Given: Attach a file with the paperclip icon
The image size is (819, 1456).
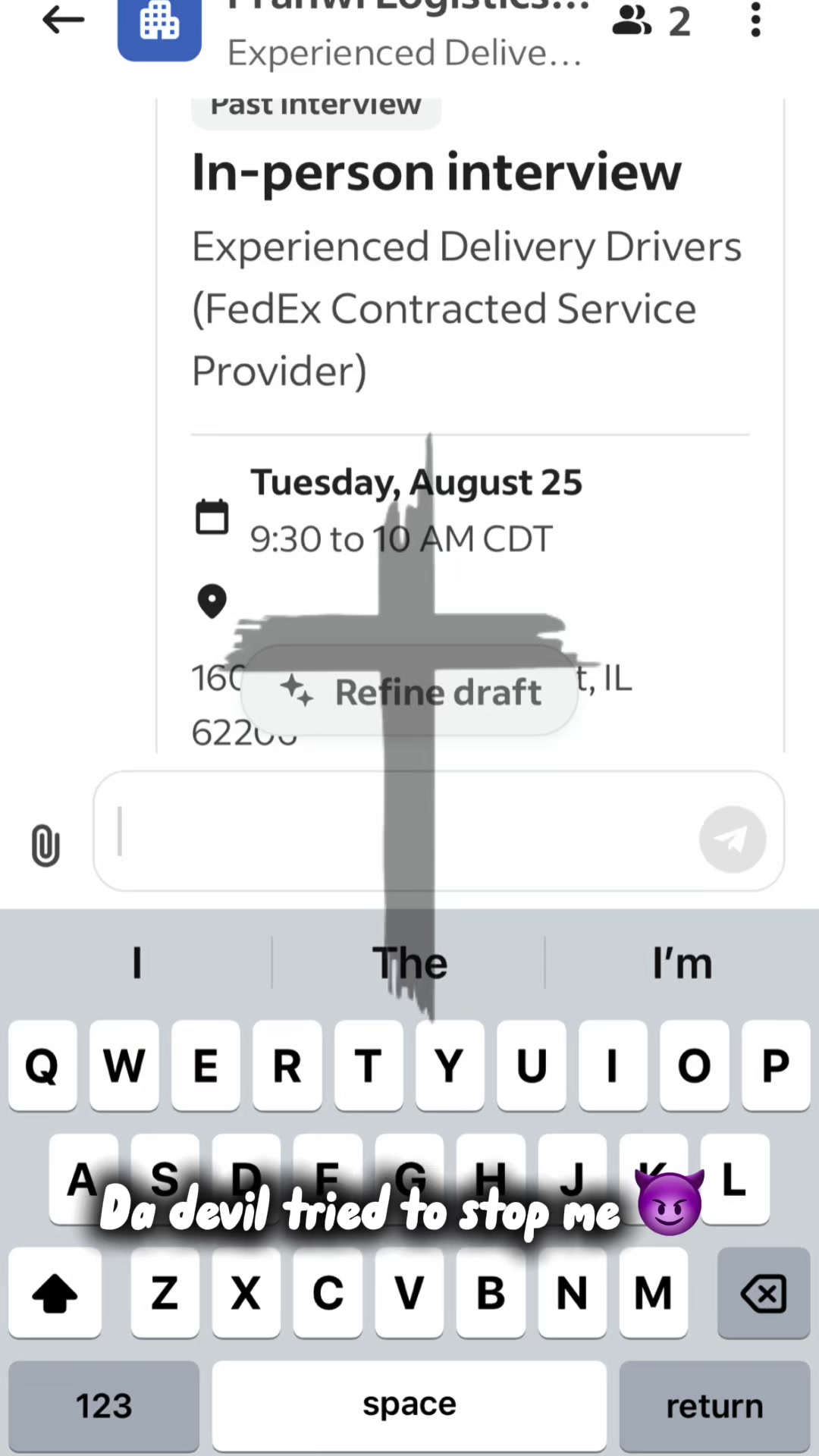Looking at the screenshot, I should point(45,845).
